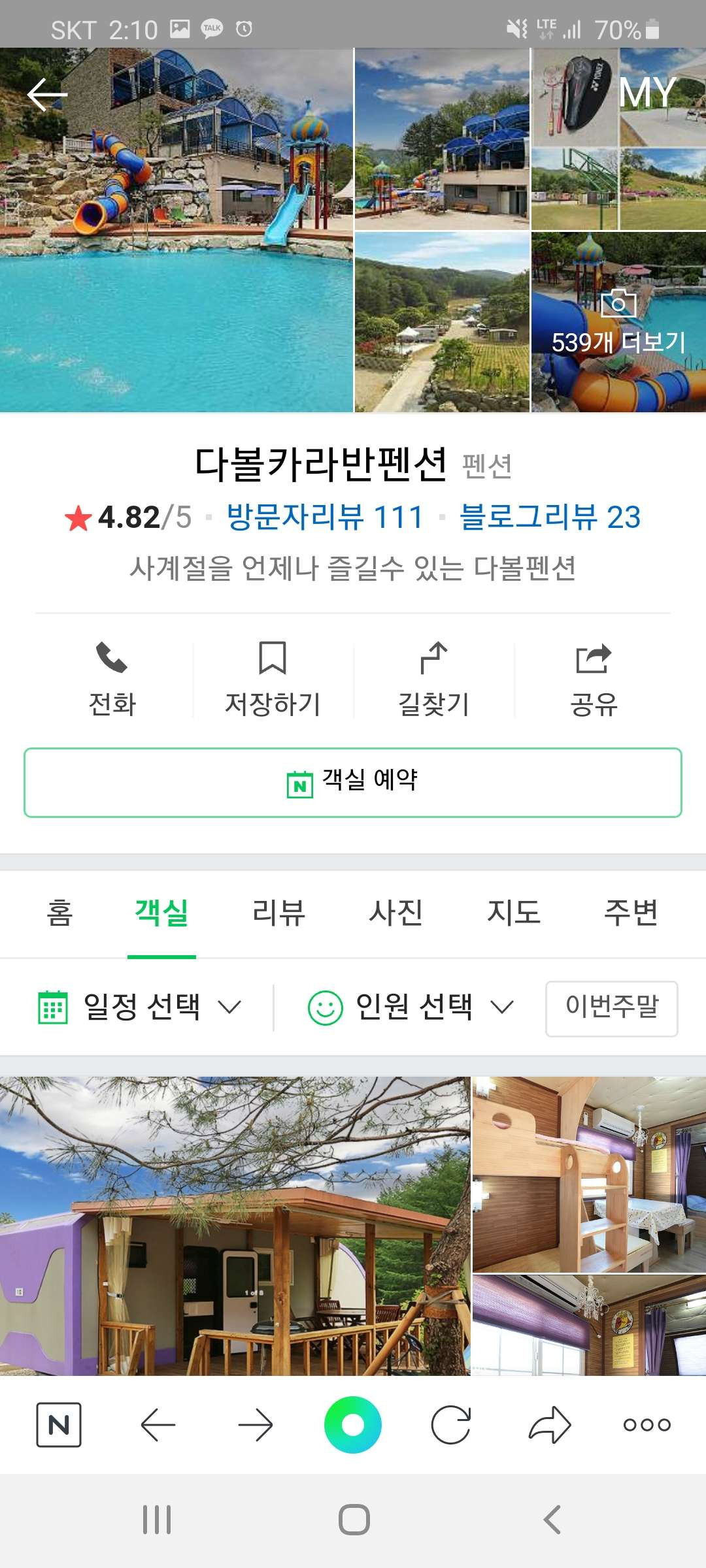706x1568 pixels.
Task: Expand the 일정 선택 date picker
Action: tap(140, 1007)
